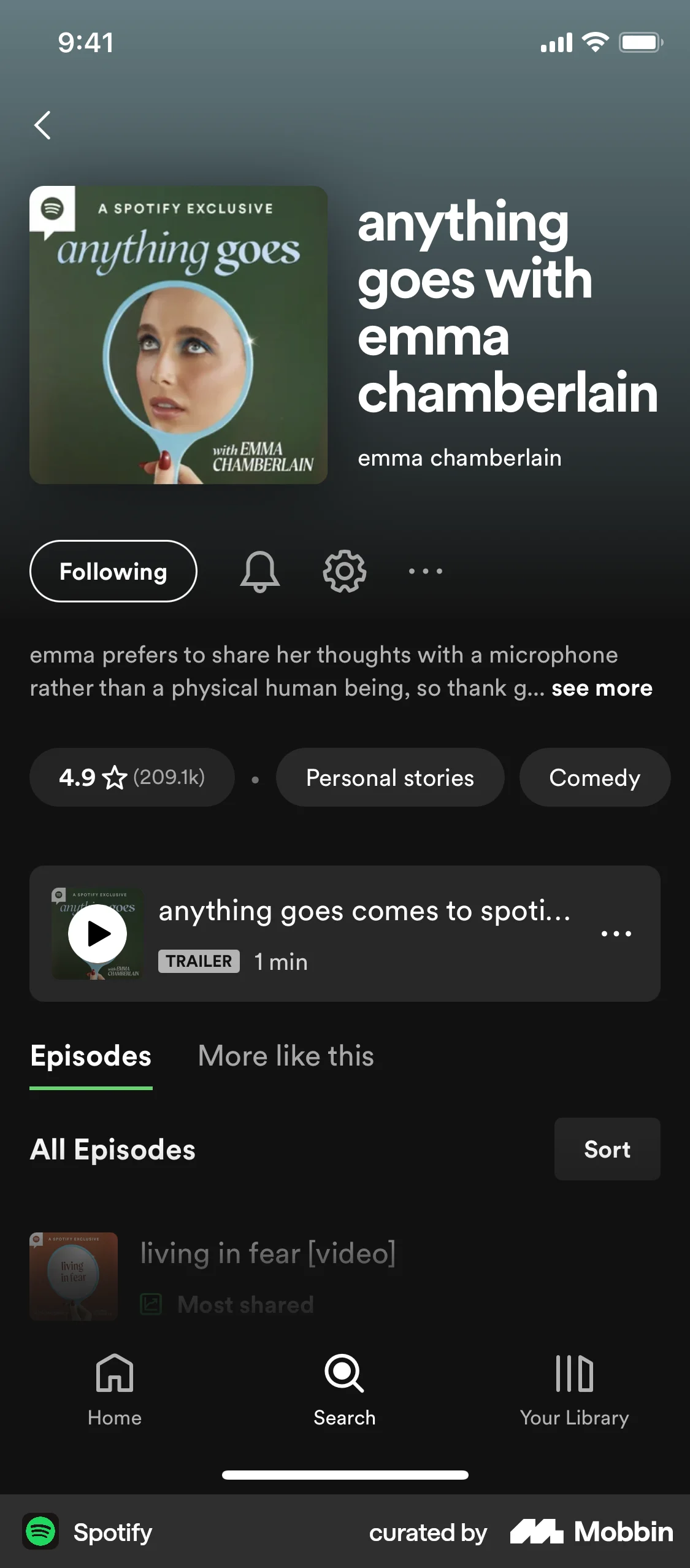Viewport: 690px width, 1568px height.
Task: Enable new episode notifications with the bell
Action: tap(260, 571)
